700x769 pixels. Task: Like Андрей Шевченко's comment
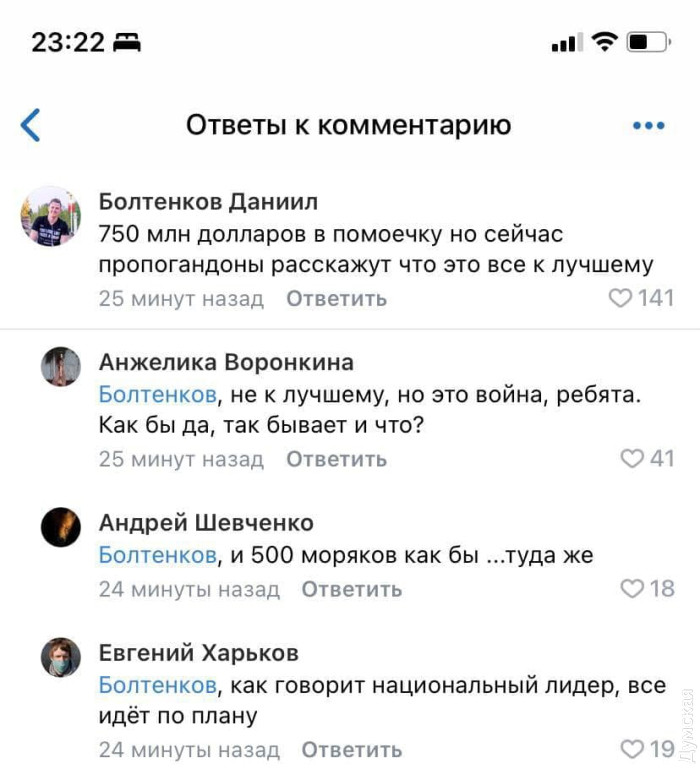(632, 589)
